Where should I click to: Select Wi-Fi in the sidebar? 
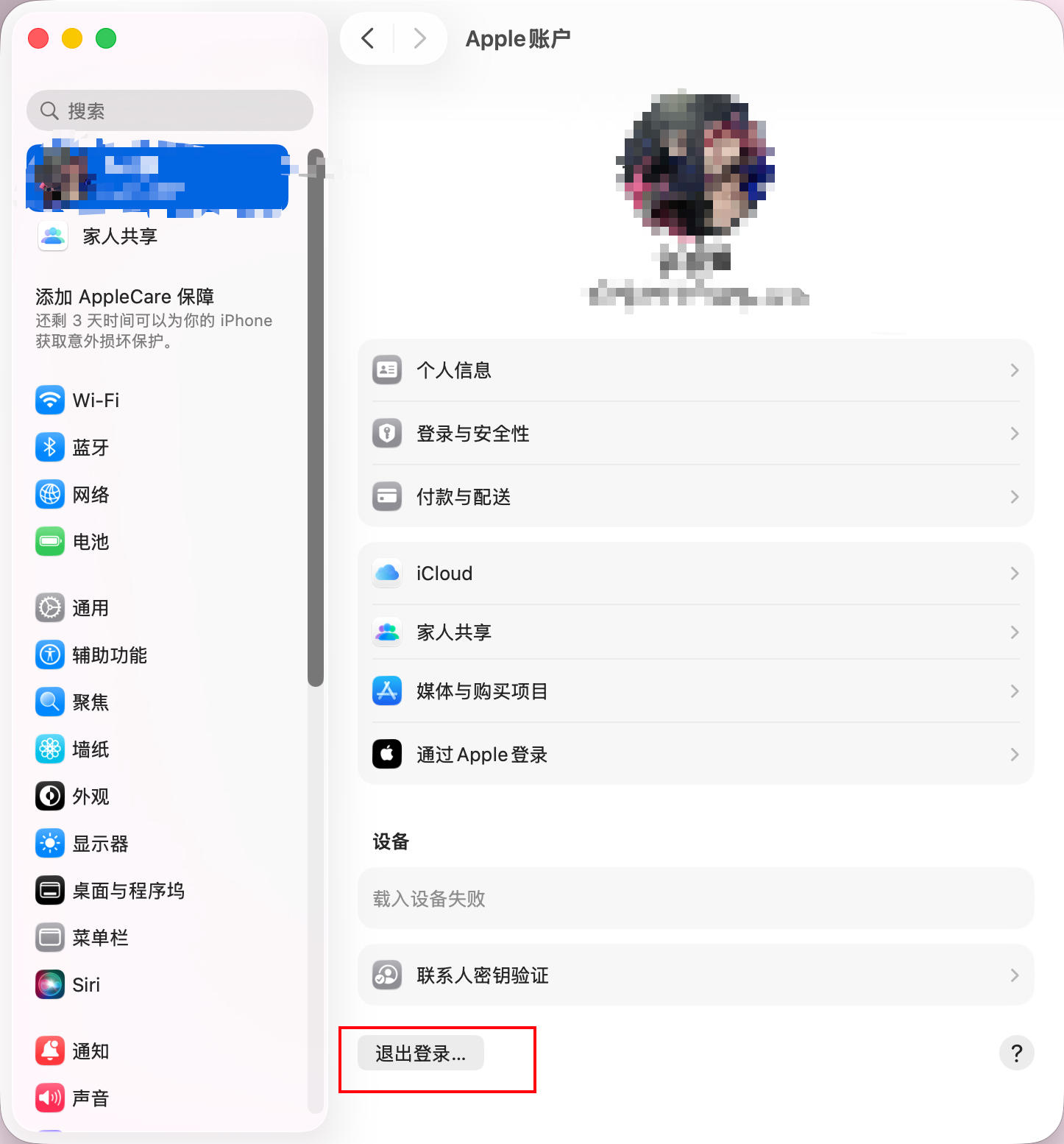tap(96, 400)
